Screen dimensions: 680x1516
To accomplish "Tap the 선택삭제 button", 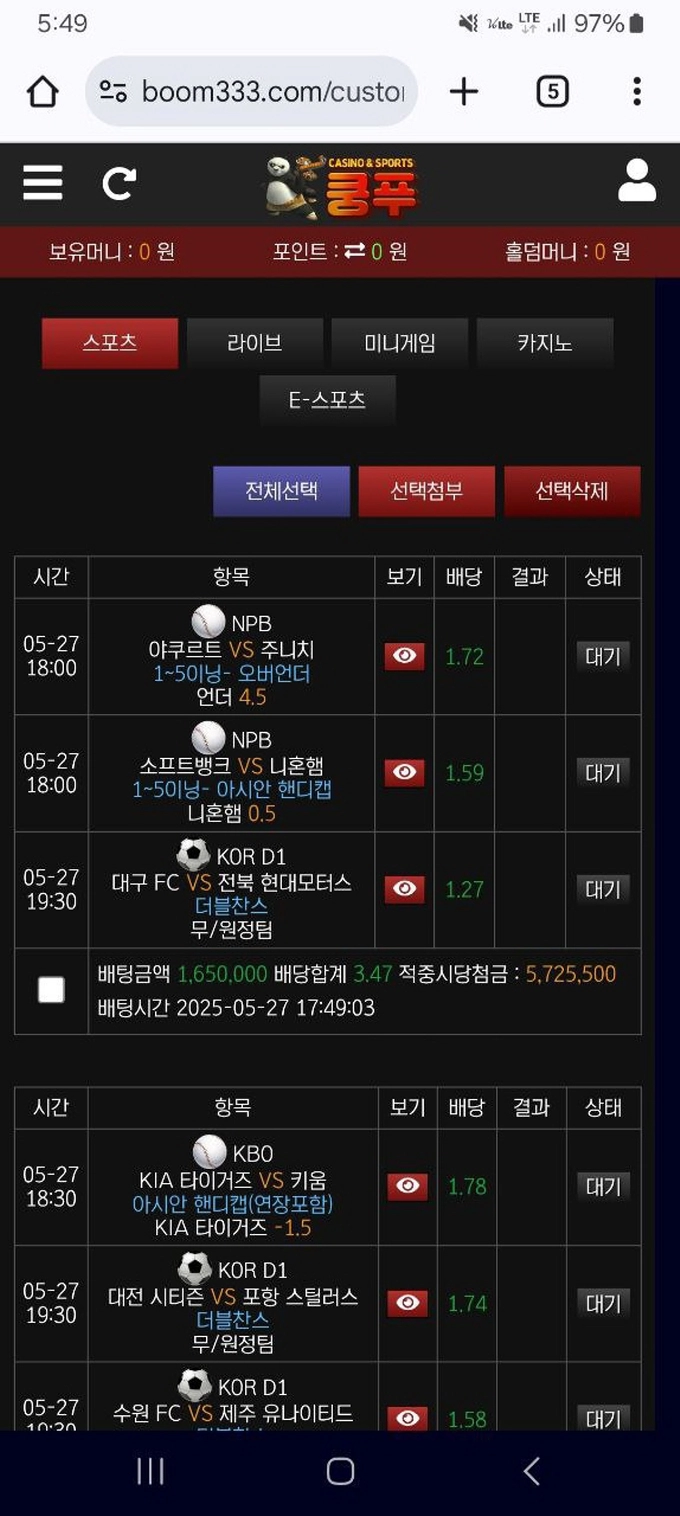I will pos(572,491).
